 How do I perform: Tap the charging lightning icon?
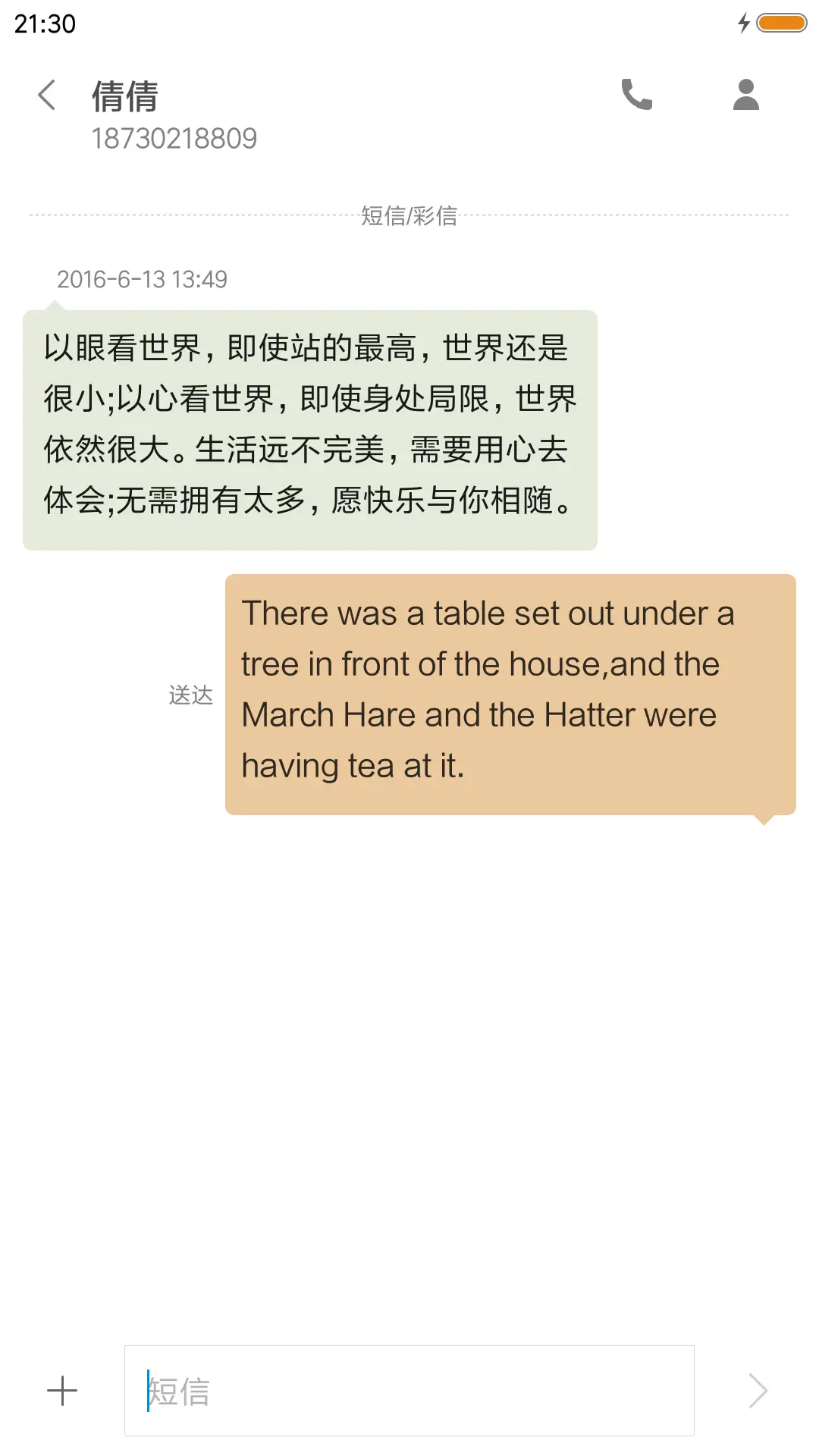coord(742,24)
